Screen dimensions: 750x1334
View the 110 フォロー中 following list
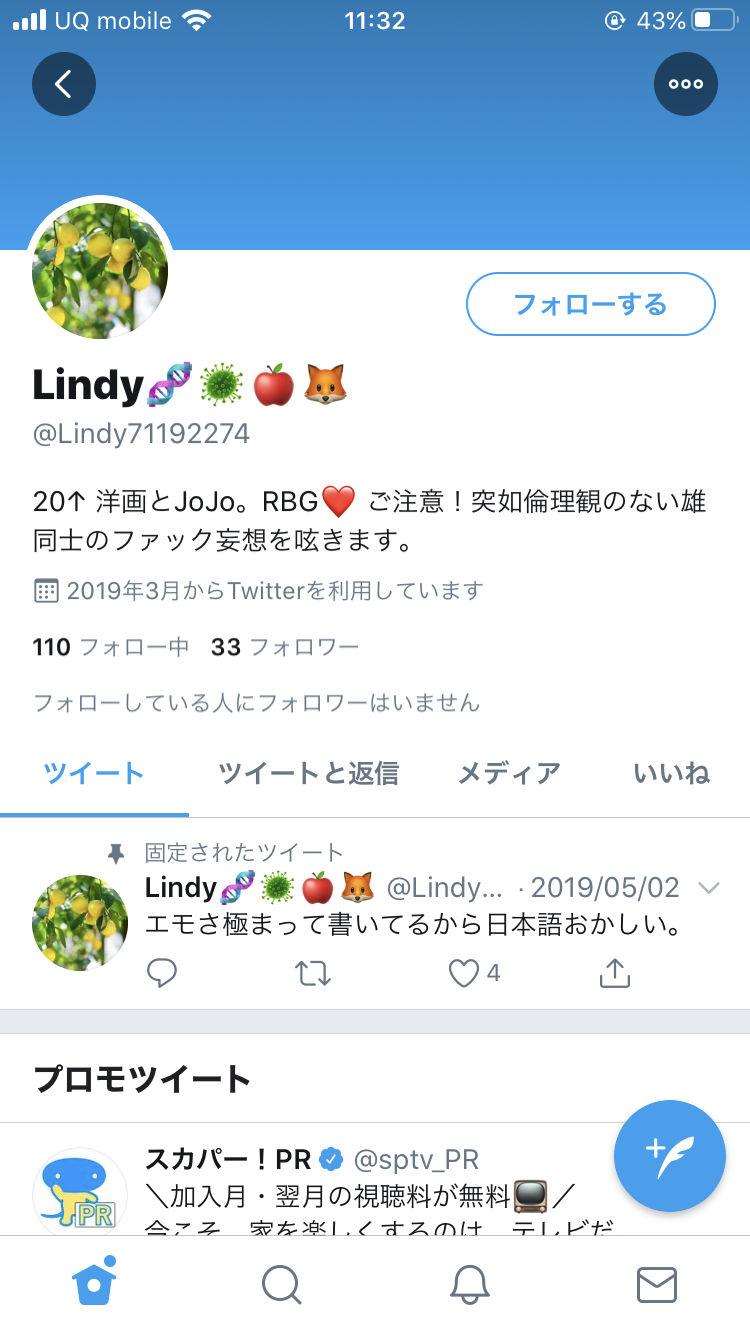pos(111,647)
